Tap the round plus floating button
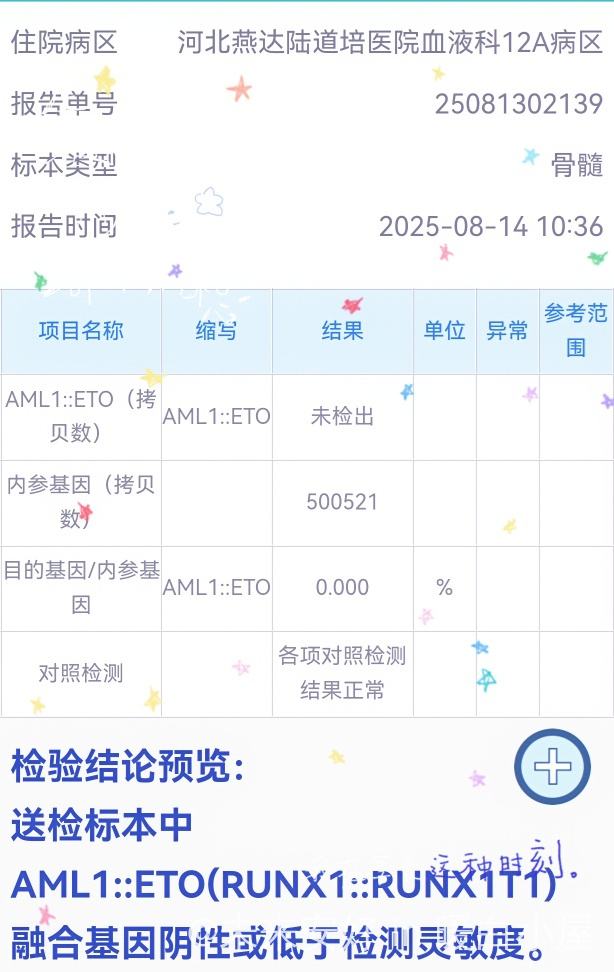Viewport: 614px width, 972px height. pyautogui.click(x=552, y=768)
